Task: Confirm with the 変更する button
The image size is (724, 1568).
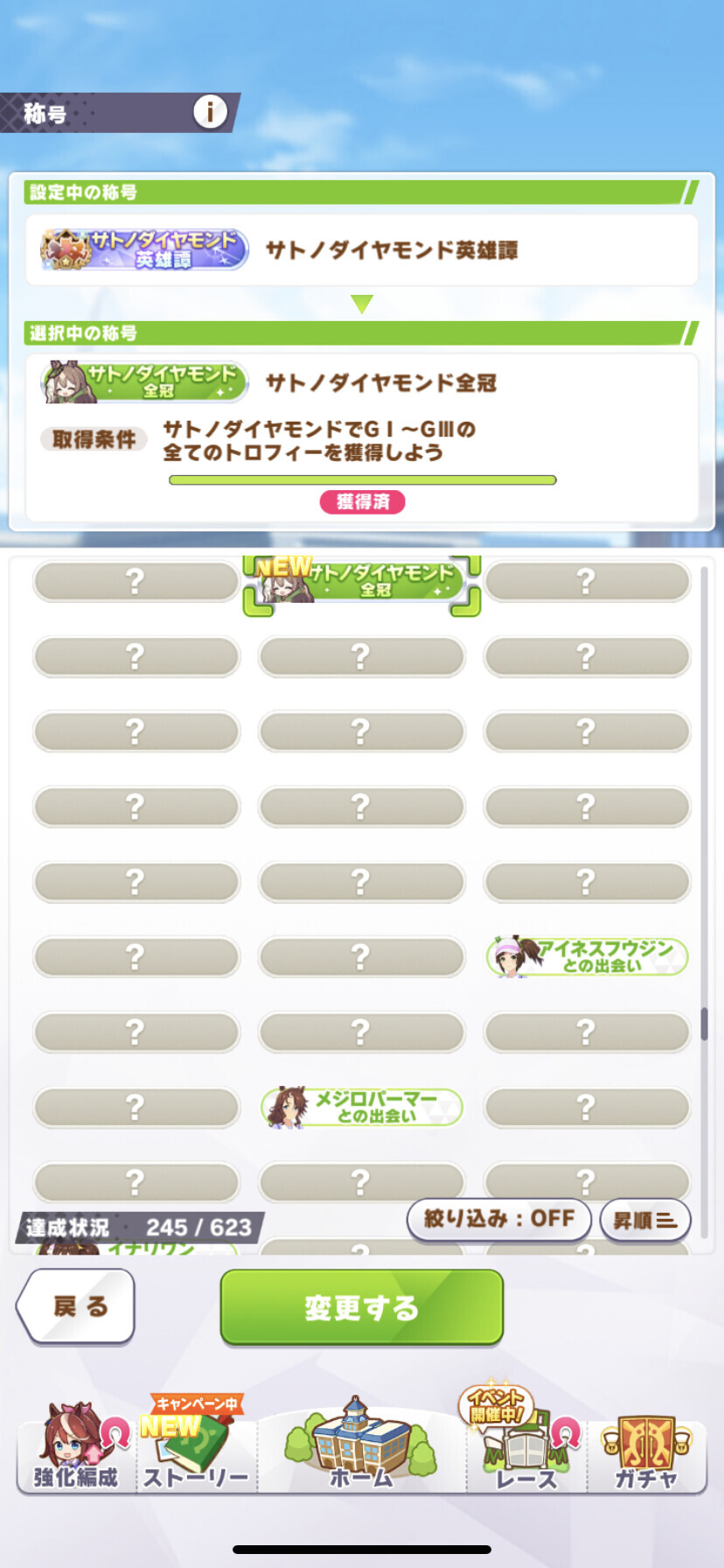Action: 362,1307
